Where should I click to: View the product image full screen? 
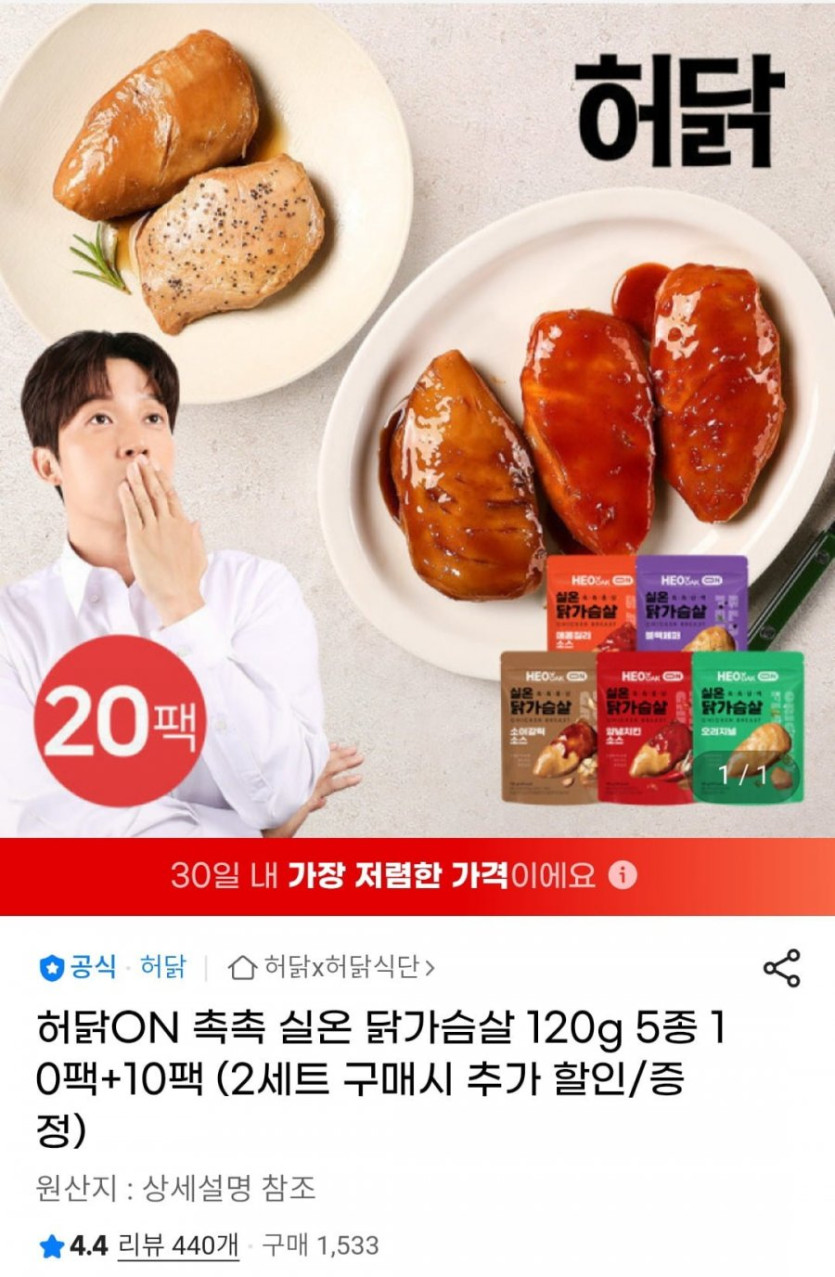point(417,420)
